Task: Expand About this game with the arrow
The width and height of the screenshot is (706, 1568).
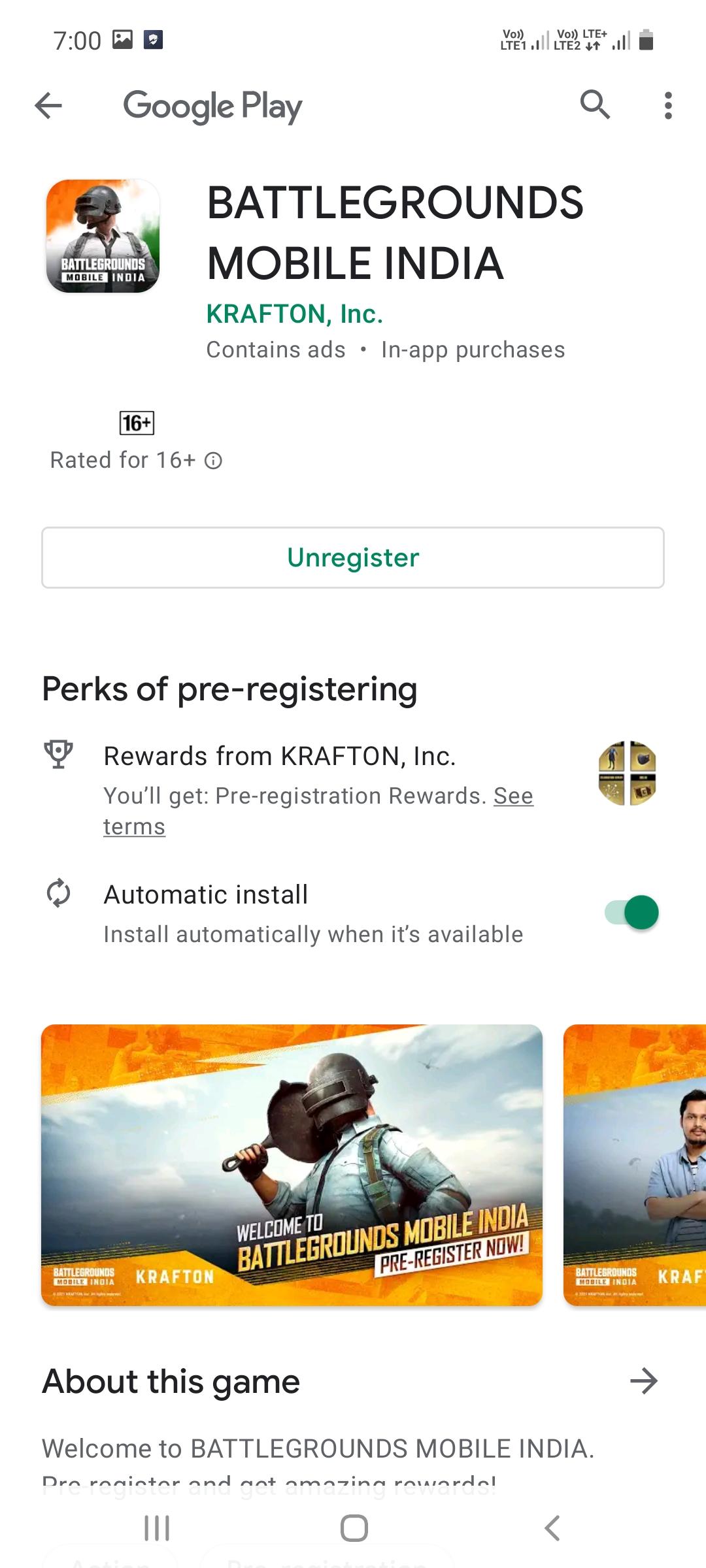Action: (644, 1381)
